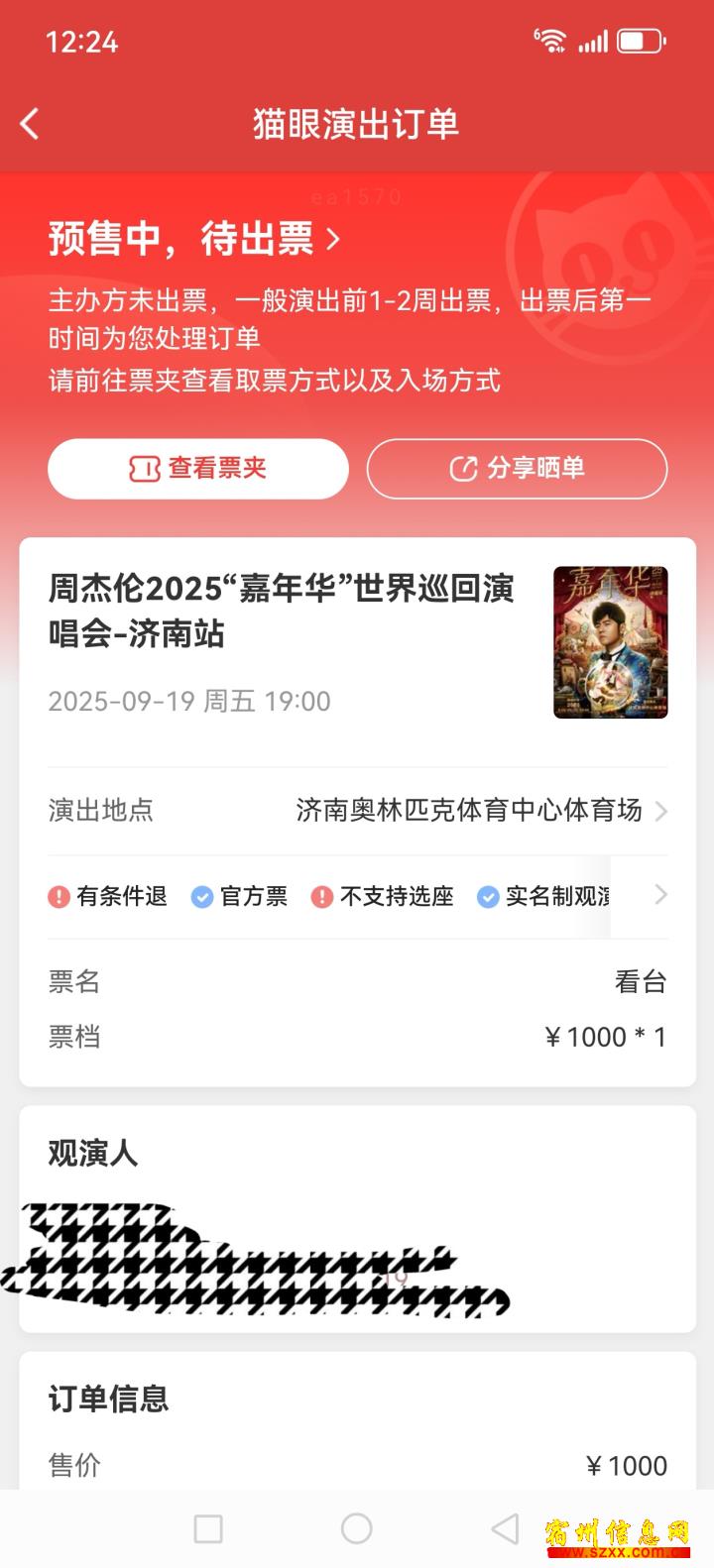Tap the 查看票夹 button
This screenshot has height=1568, width=714.
point(198,469)
